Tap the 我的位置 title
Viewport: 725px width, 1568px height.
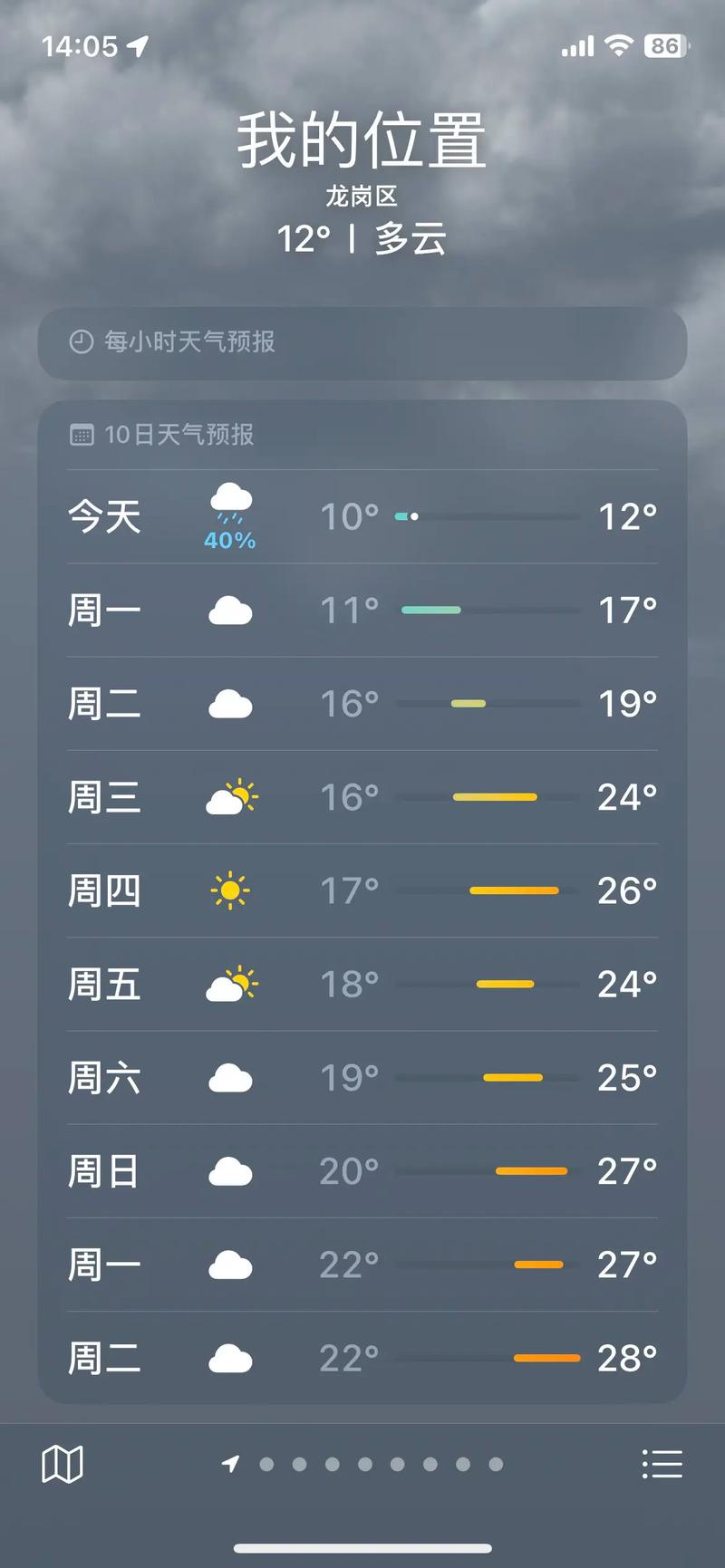coord(361,140)
